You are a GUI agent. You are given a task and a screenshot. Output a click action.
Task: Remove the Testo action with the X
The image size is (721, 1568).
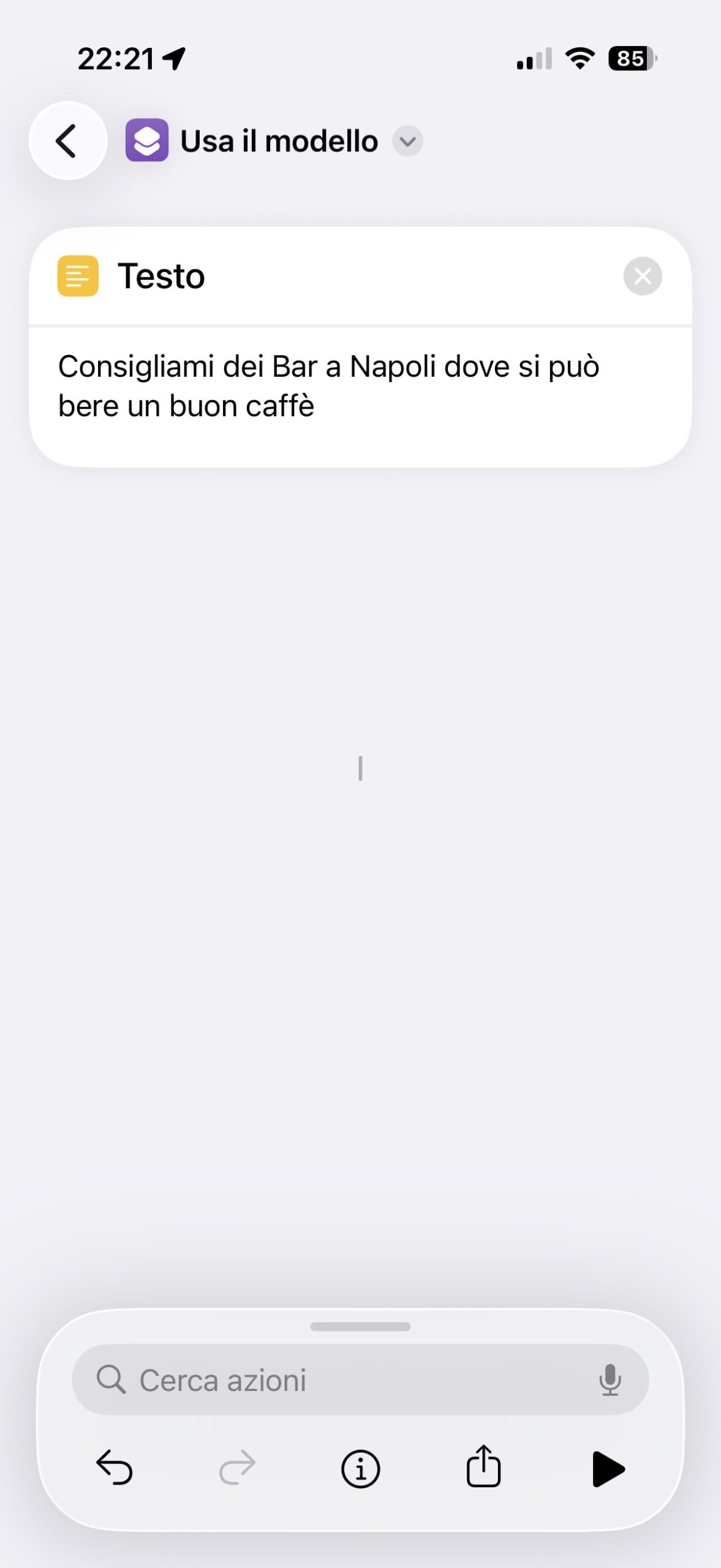click(643, 276)
